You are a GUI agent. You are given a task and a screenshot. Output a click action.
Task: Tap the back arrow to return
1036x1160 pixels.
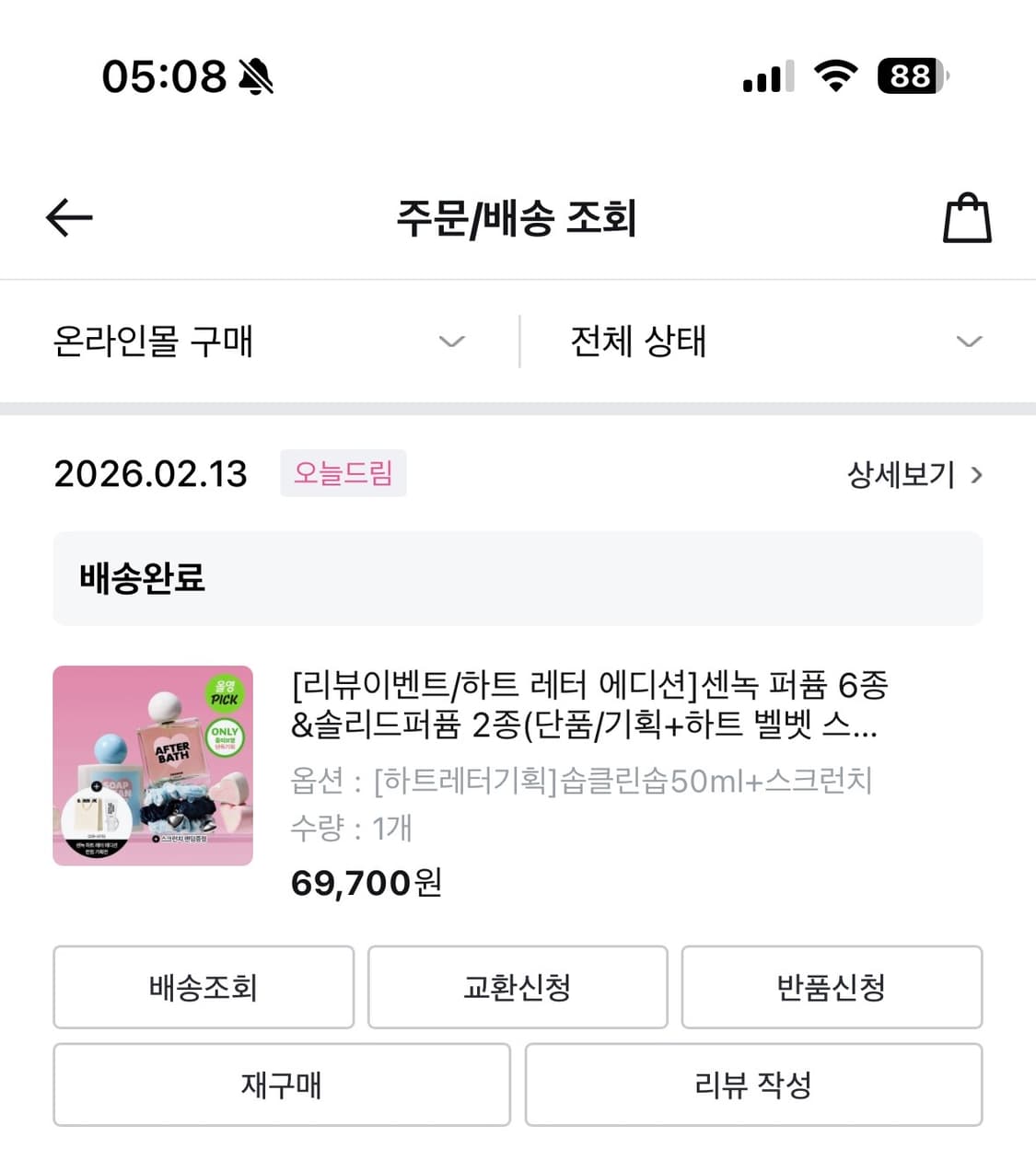tap(67, 218)
